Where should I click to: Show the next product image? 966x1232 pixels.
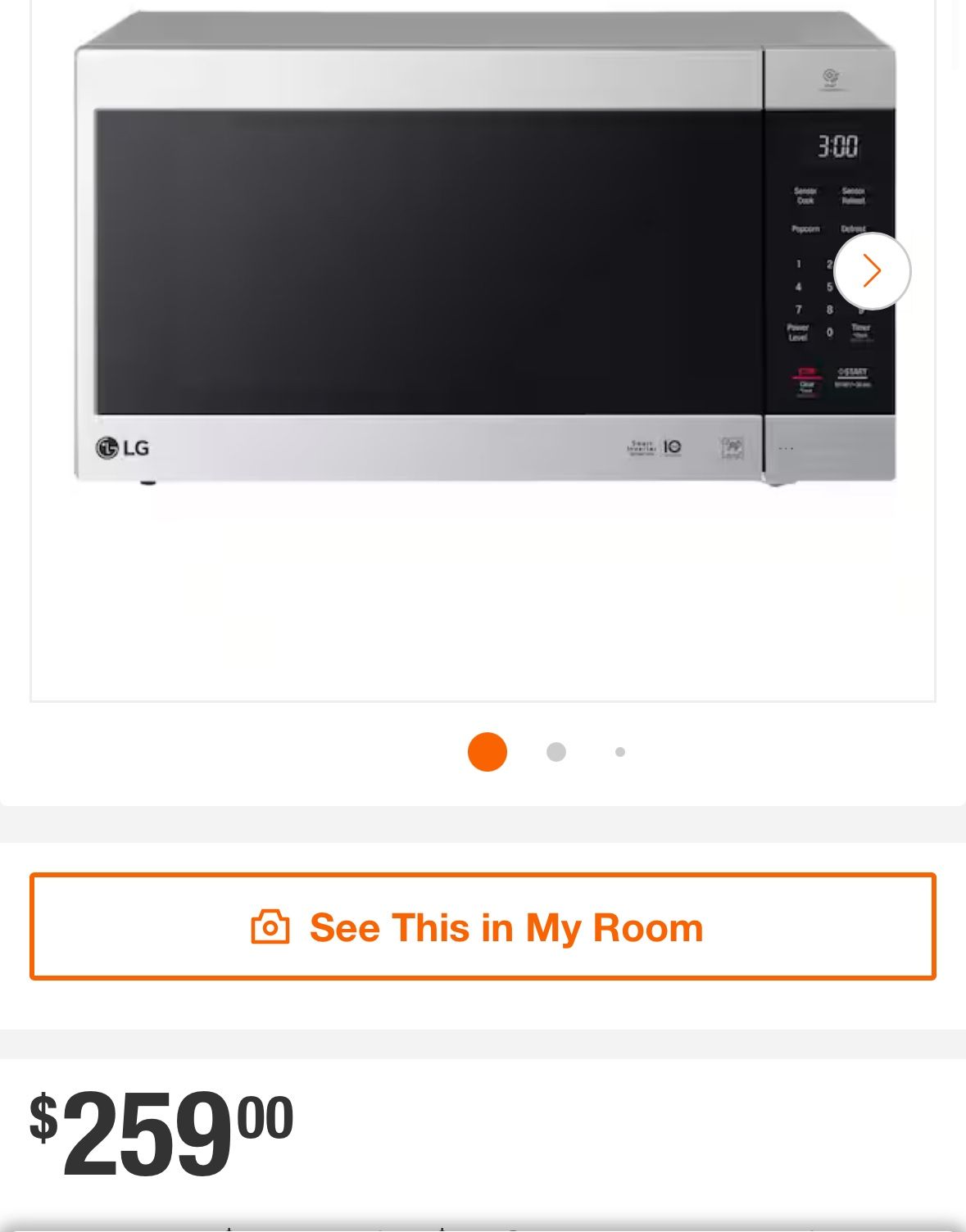point(872,271)
